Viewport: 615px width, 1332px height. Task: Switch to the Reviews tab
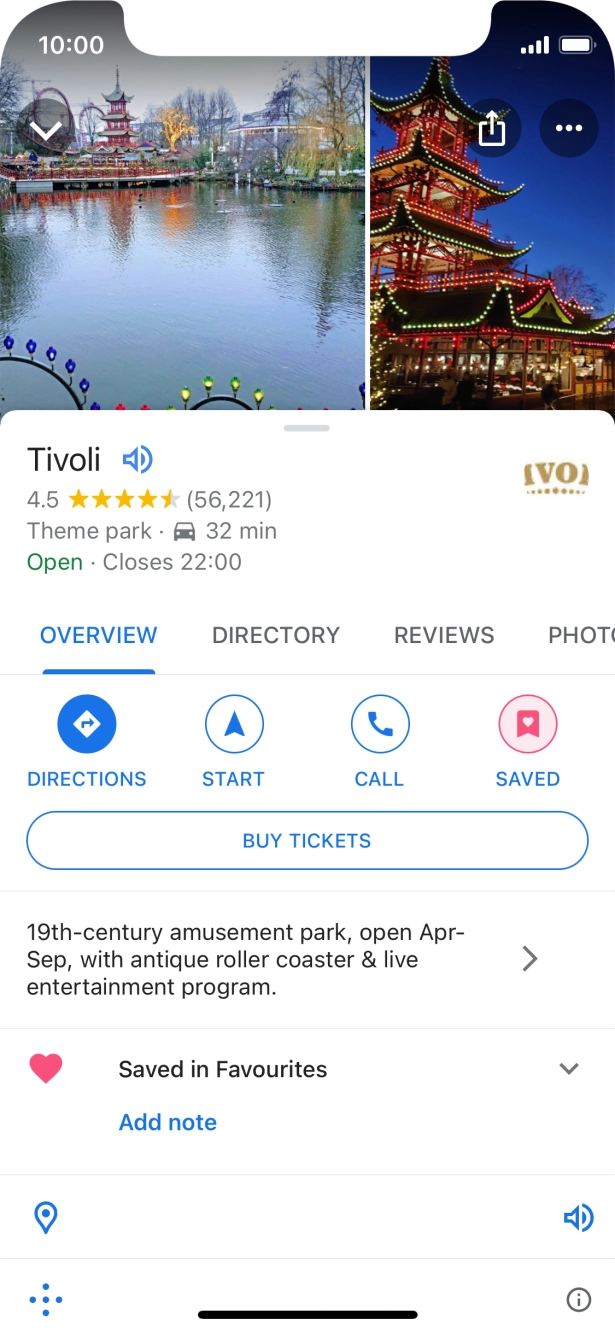[444, 635]
